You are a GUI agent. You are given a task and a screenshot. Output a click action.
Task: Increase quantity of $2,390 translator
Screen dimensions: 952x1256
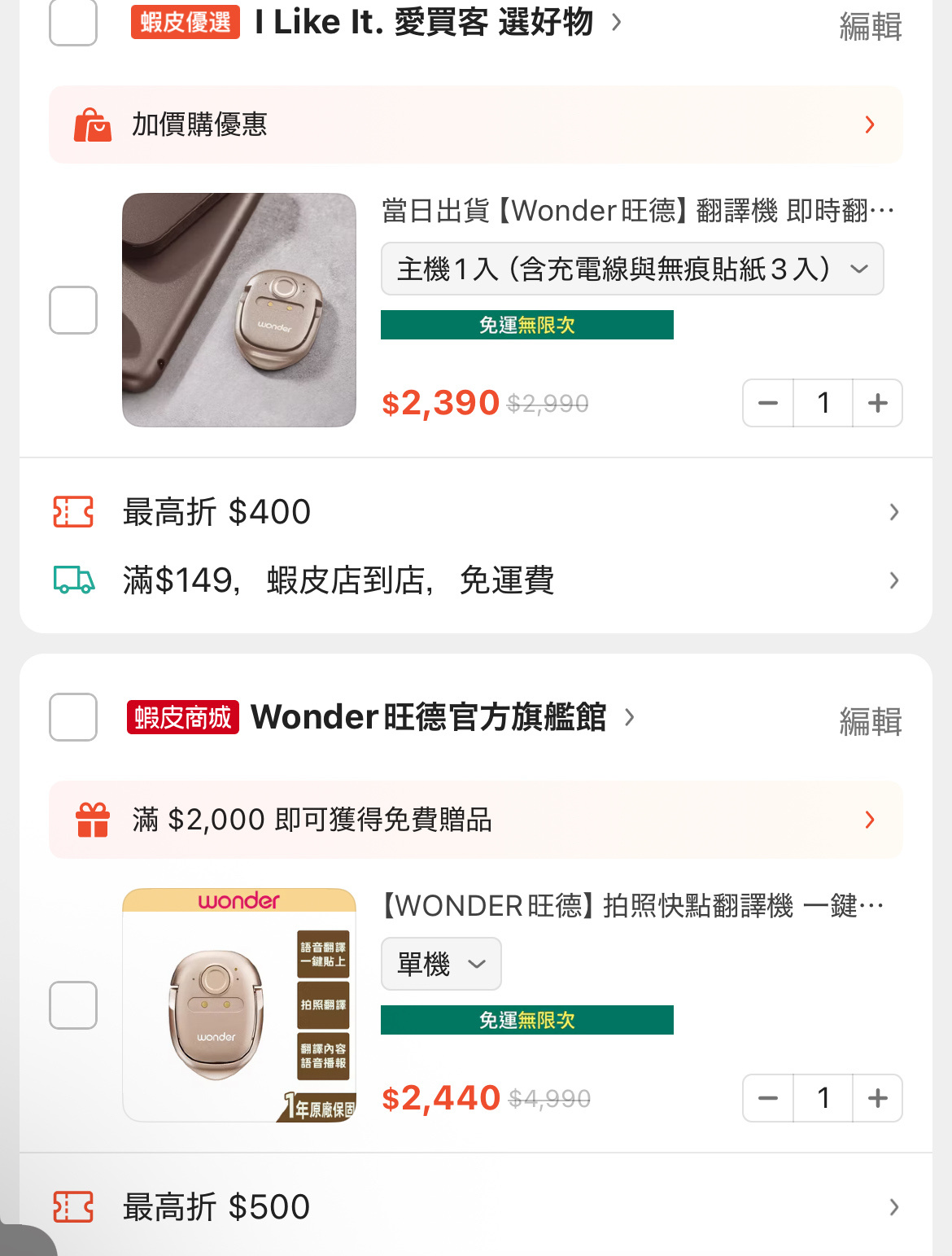click(x=877, y=403)
